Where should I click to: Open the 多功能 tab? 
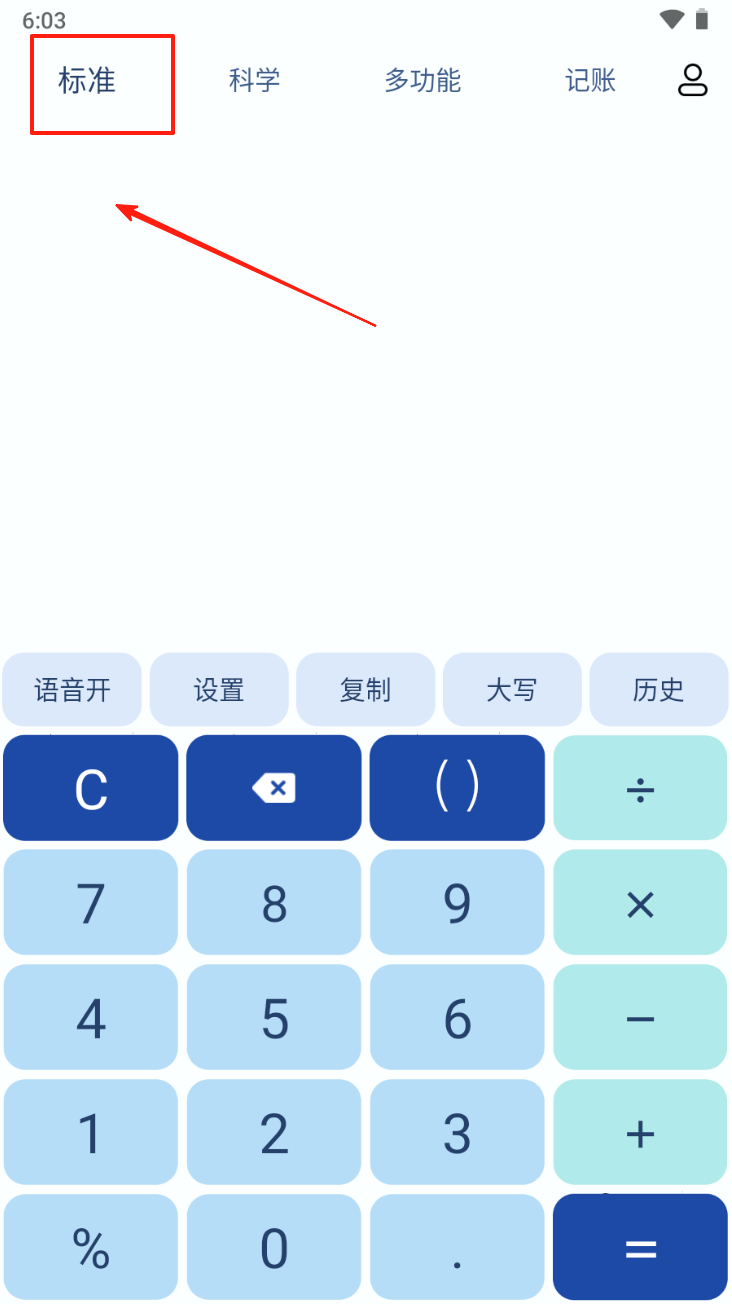click(x=422, y=81)
